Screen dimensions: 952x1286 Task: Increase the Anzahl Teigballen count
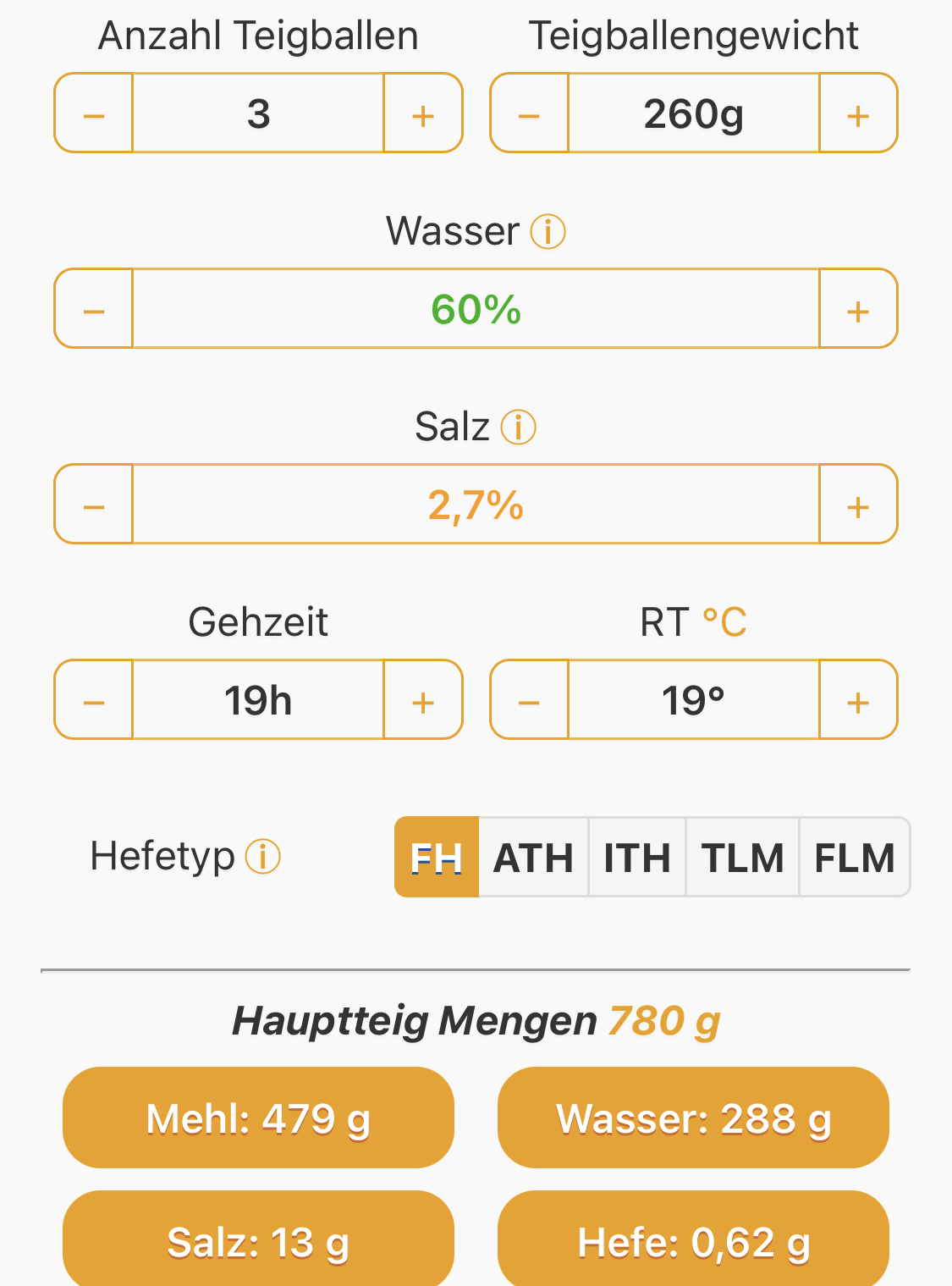coord(422,114)
